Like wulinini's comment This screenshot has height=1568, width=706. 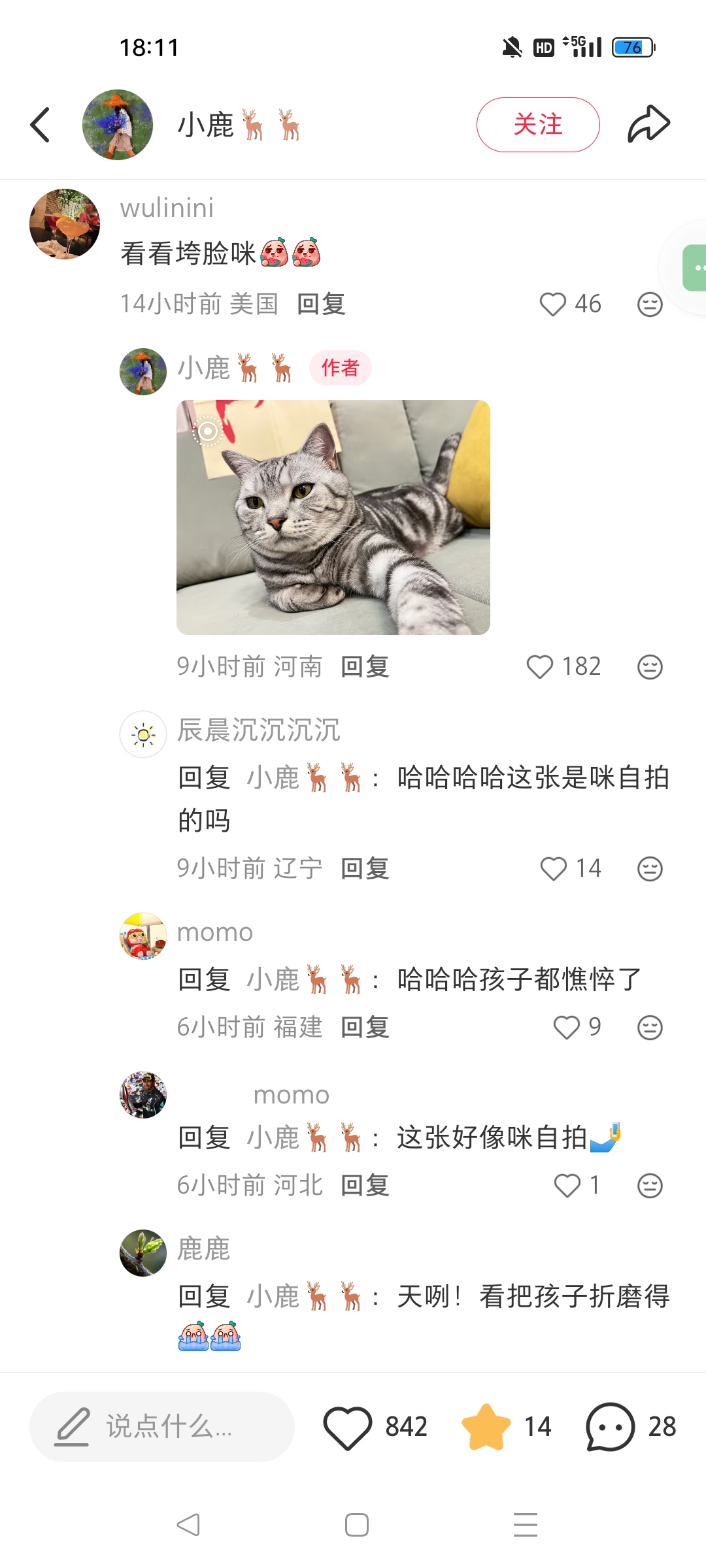pos(553,304)
